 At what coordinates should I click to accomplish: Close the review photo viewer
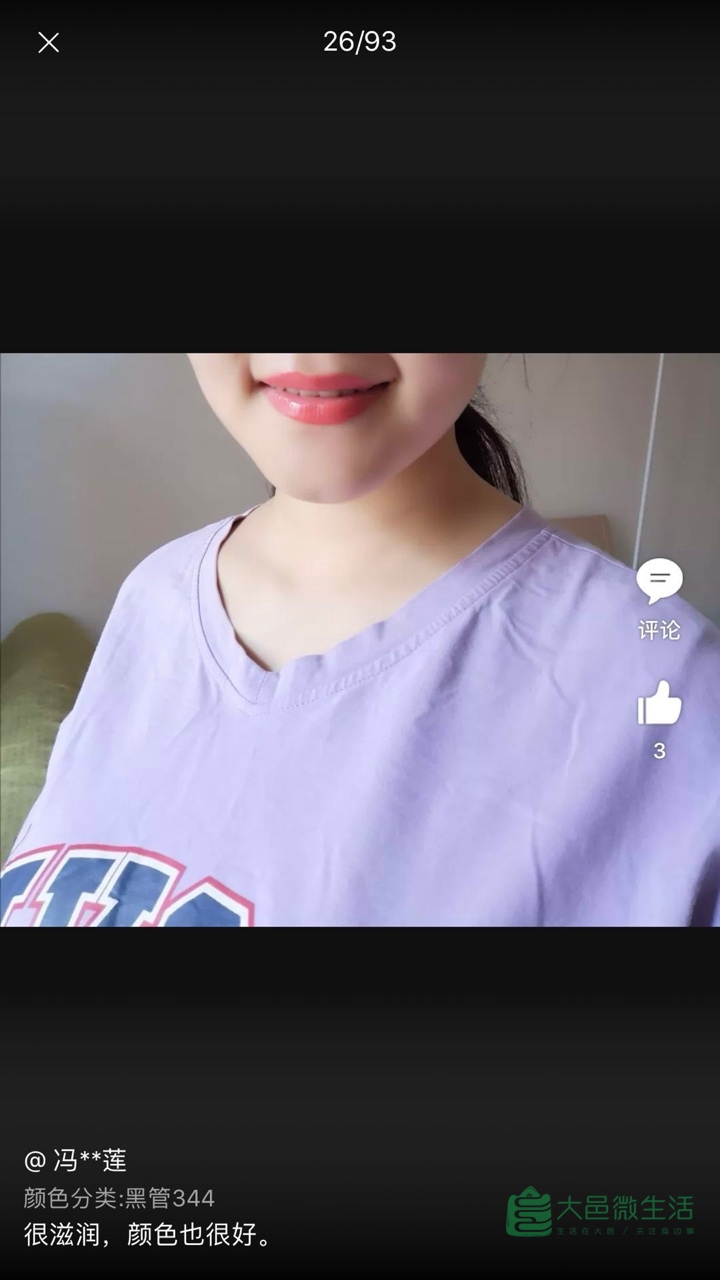pos(48,42)
